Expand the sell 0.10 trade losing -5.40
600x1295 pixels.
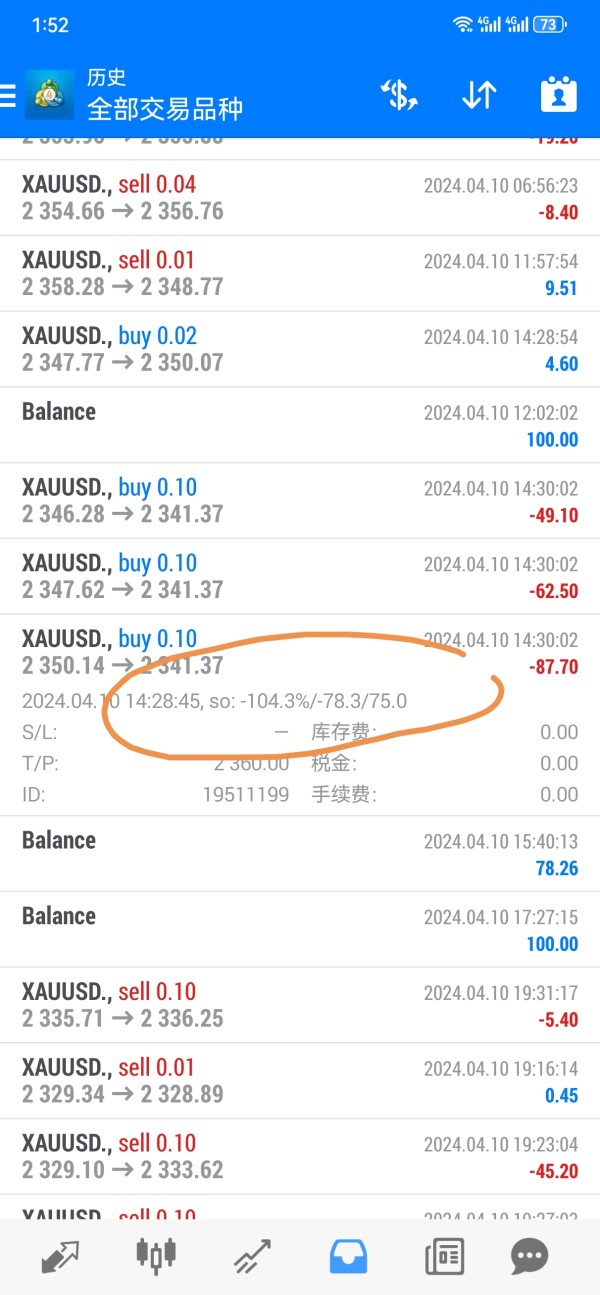pyautogui.click(x=300, y=1005)
